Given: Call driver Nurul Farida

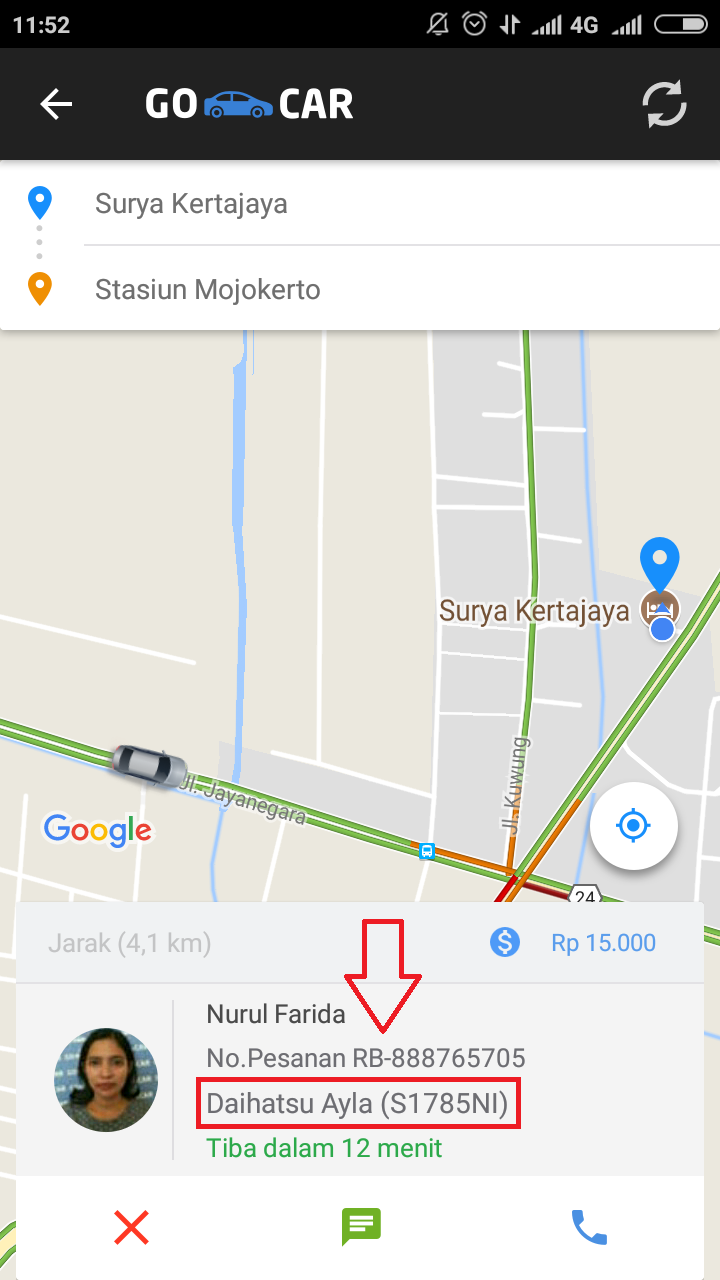Looking at the screenshot, I should coord(589,1227).
